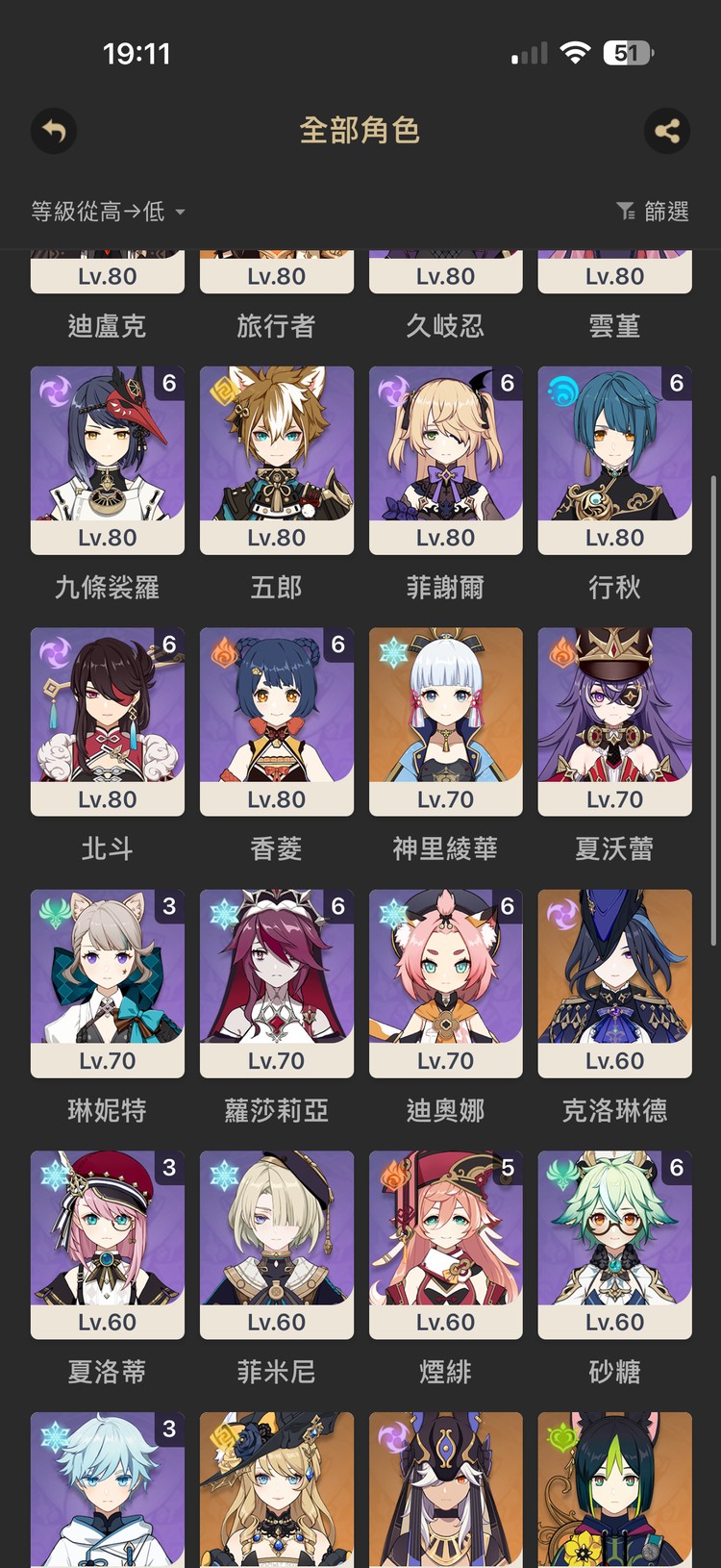Tap the filter funnel icon beside 篩選
Screen dimensions: 721x1568
(627, 211)
